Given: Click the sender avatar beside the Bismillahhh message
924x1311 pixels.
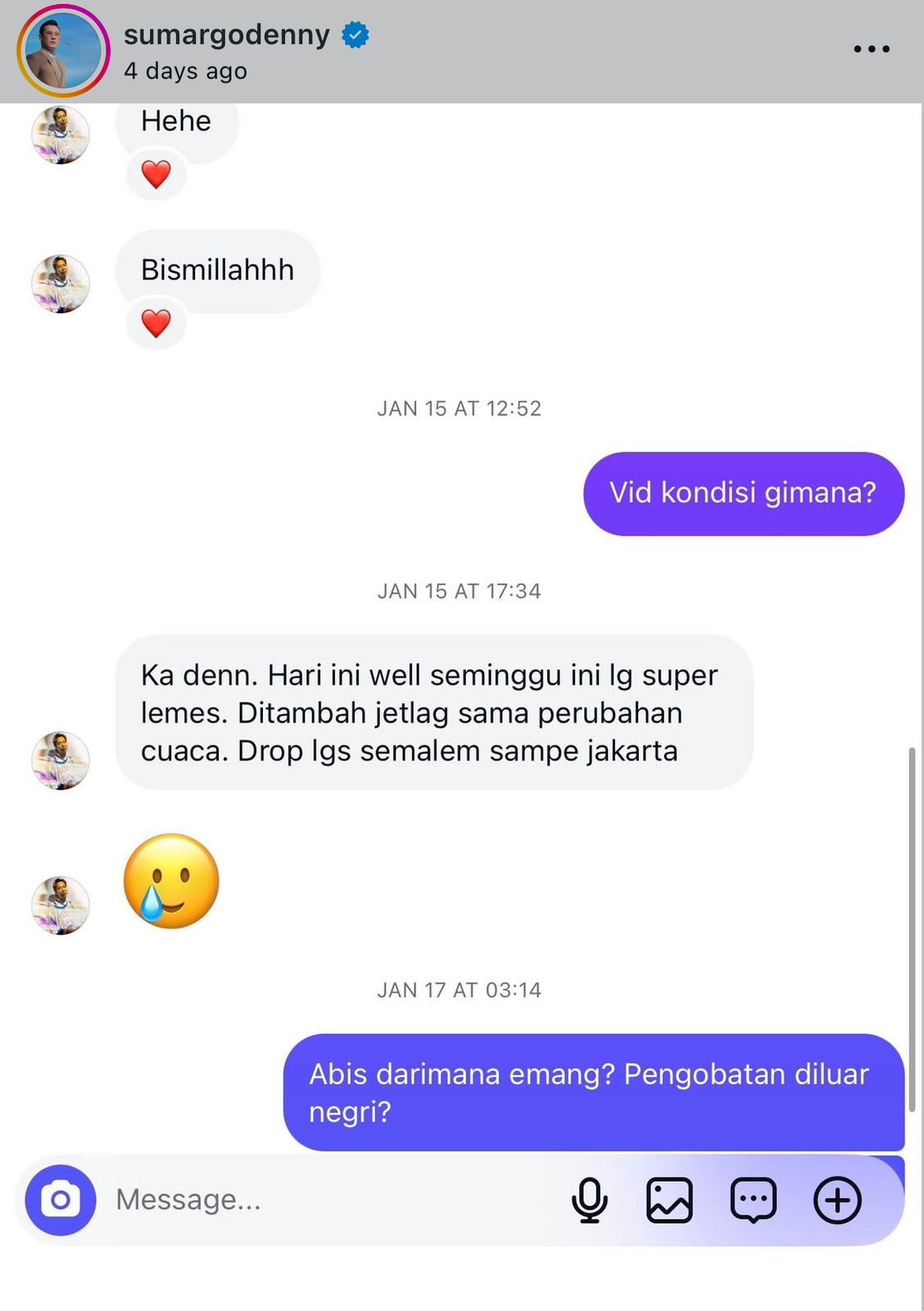Looking at the screenshot, I should click(x=61, y=284).
